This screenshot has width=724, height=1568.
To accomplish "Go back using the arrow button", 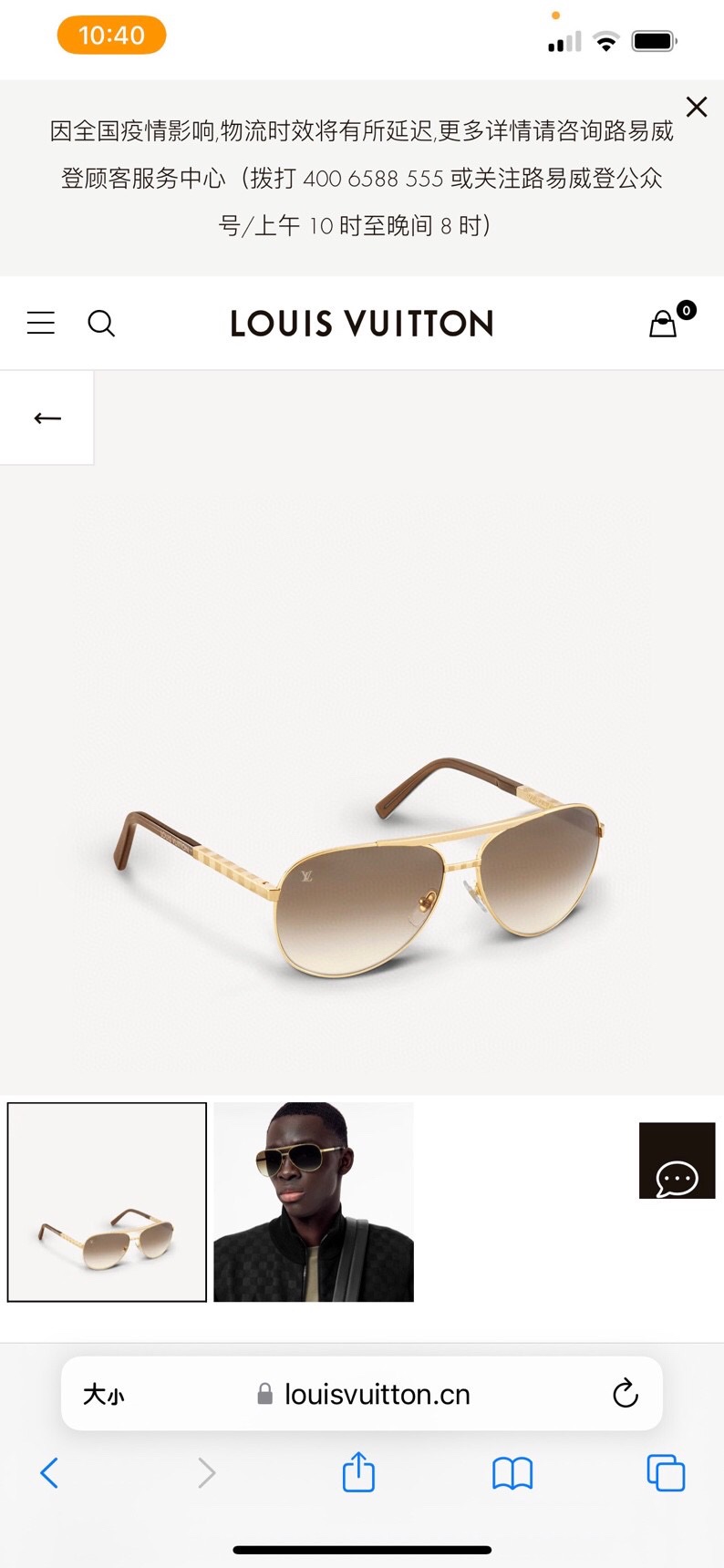I will (47, 418).
